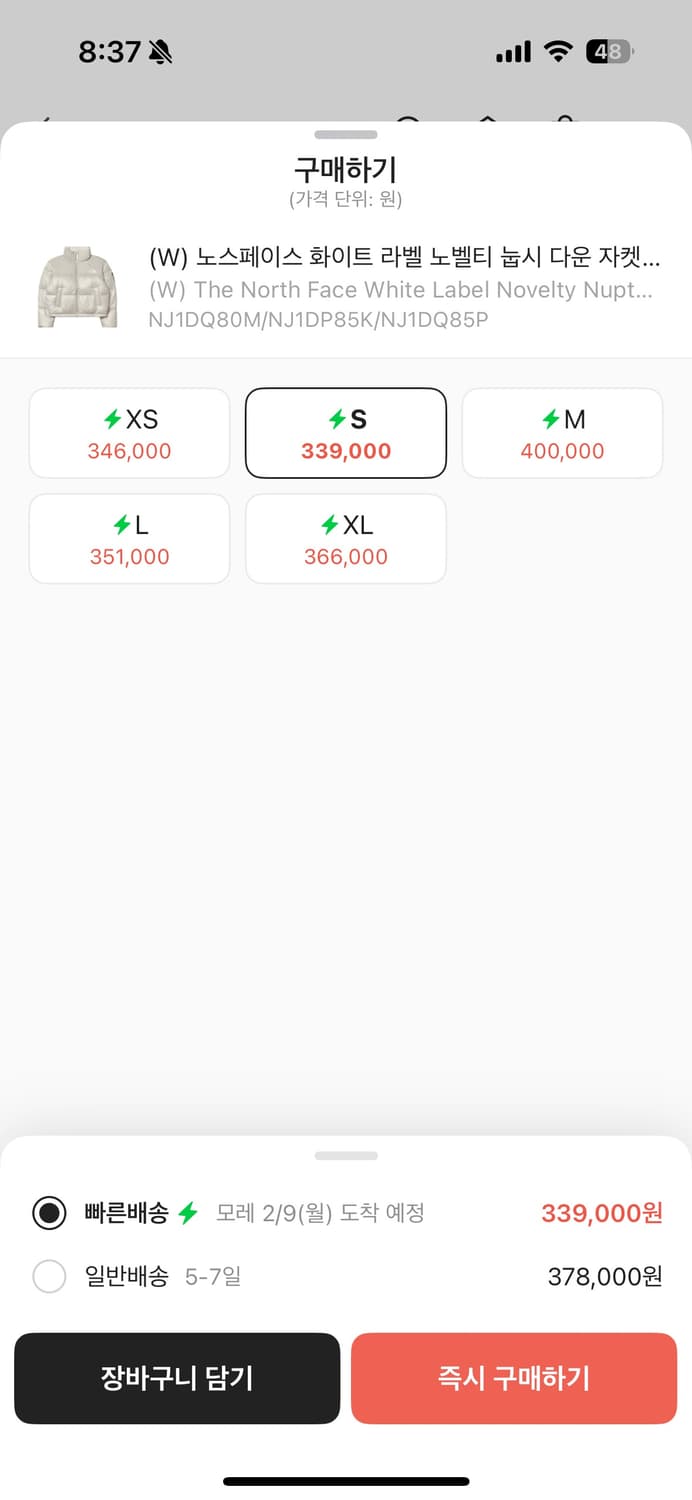Tap 장바구니 담기 to add to cart

click(177, 1378)
